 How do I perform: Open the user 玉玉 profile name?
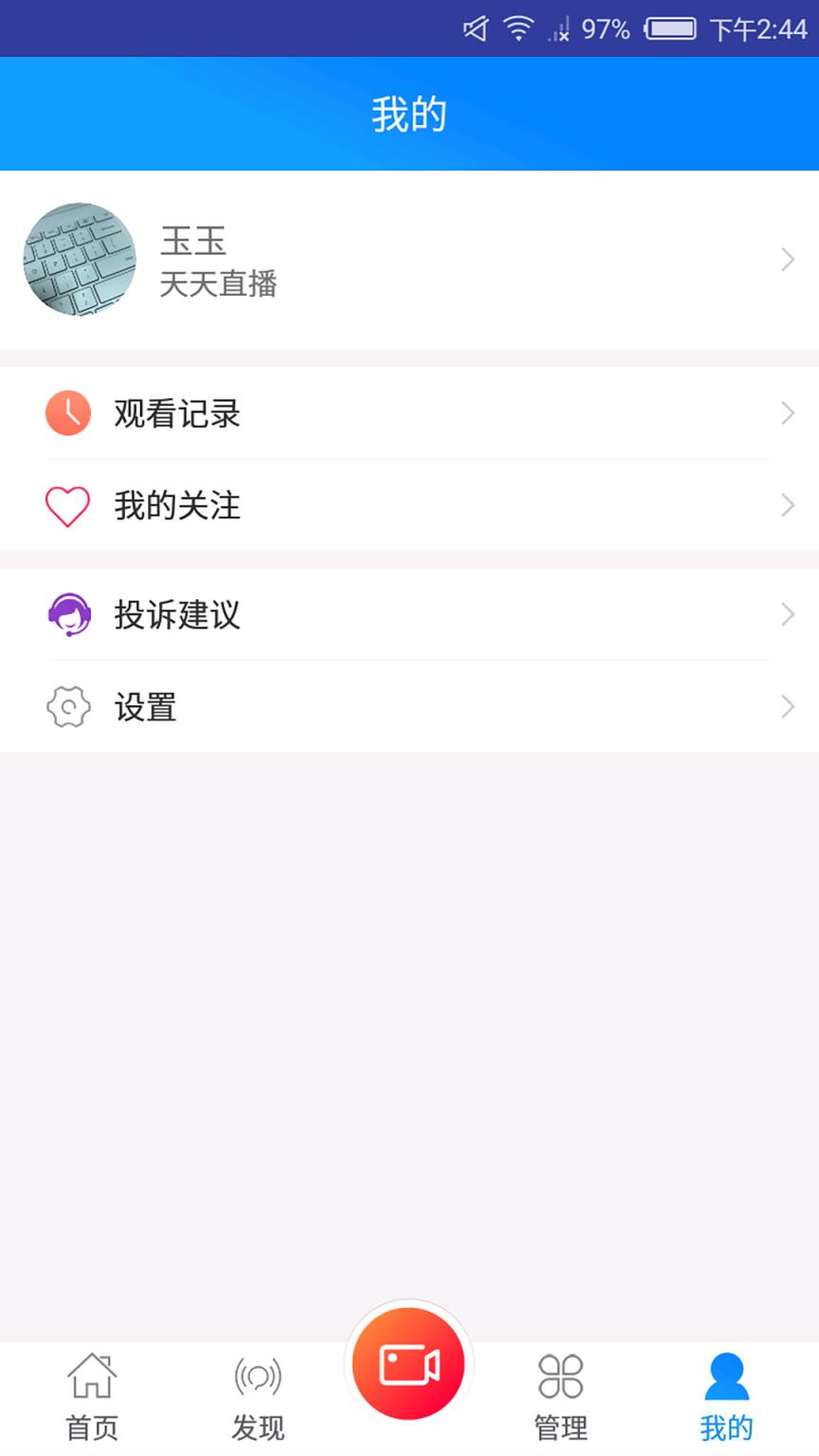(191, 242)
